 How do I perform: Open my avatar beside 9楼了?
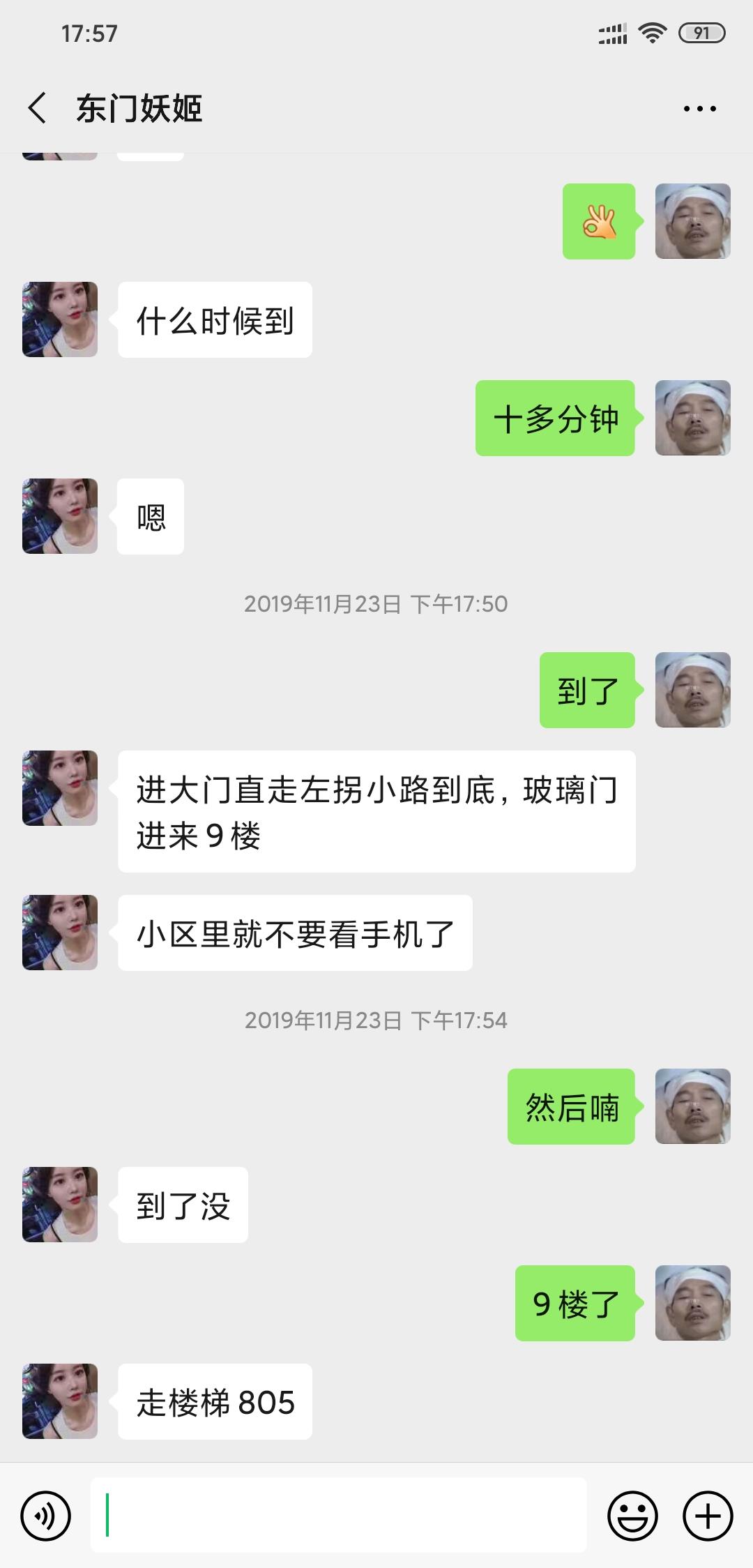pos(692,1303)
